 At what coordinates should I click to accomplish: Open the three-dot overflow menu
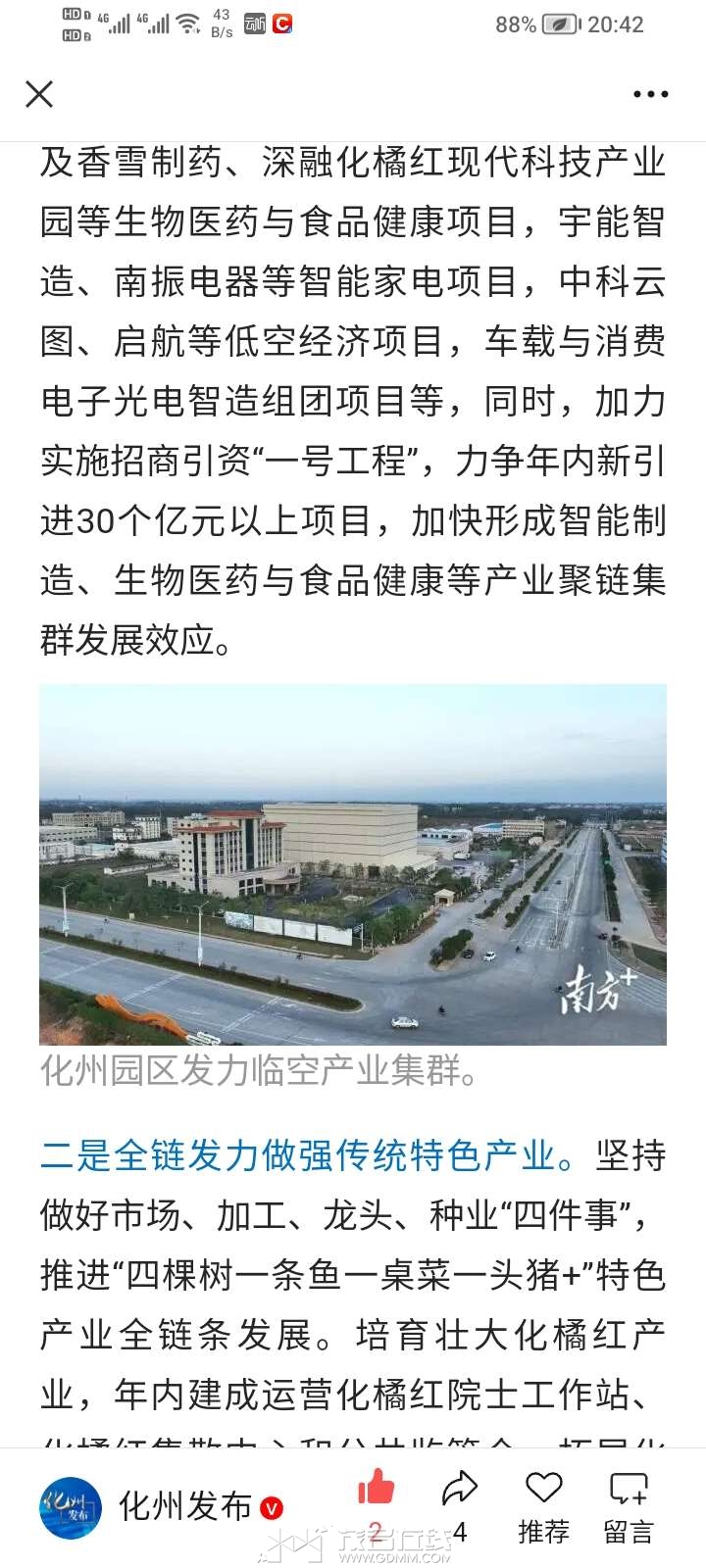point(650,95)
